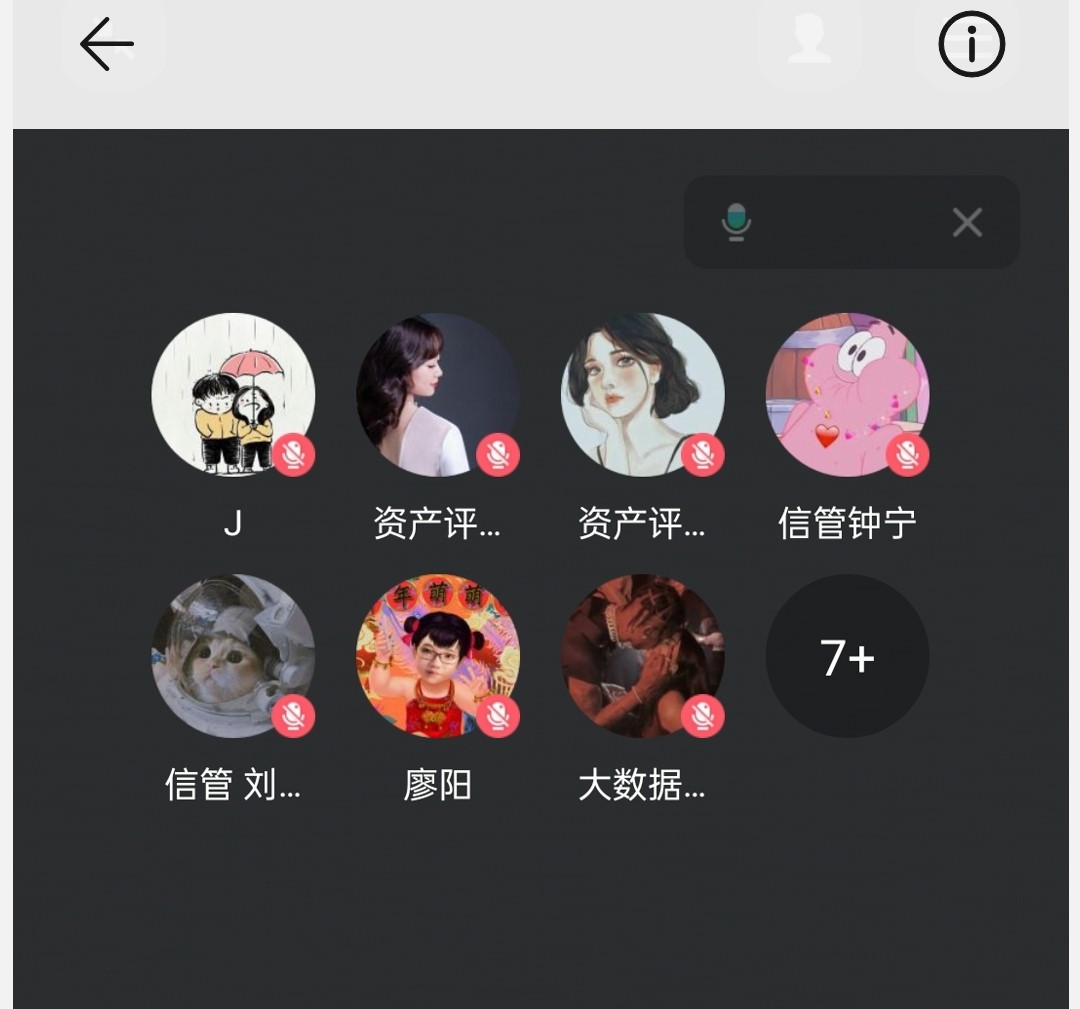Image resolution: width=1080 pixels, height=1009 pixels.
Task: Show the 7+ more participants
Action: click(x=847, y=656)
